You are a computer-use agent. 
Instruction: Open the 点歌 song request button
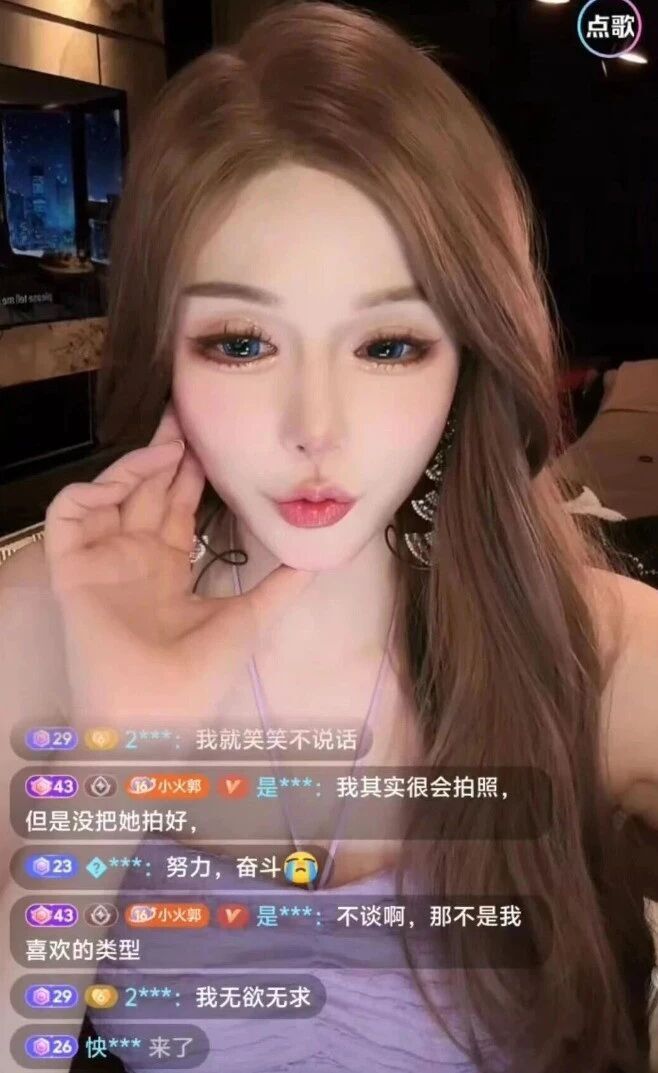click(609, 27)
